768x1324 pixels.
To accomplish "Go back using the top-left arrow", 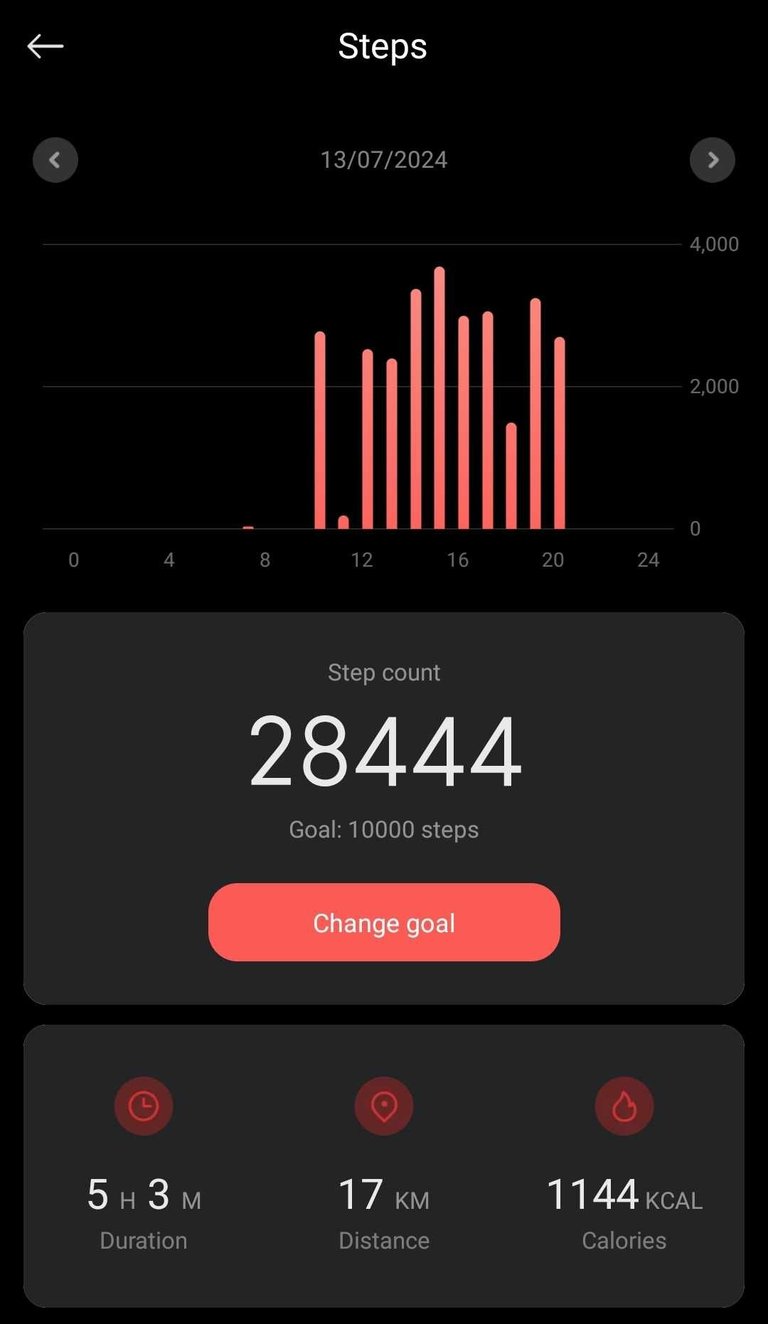I will point(45,46).
